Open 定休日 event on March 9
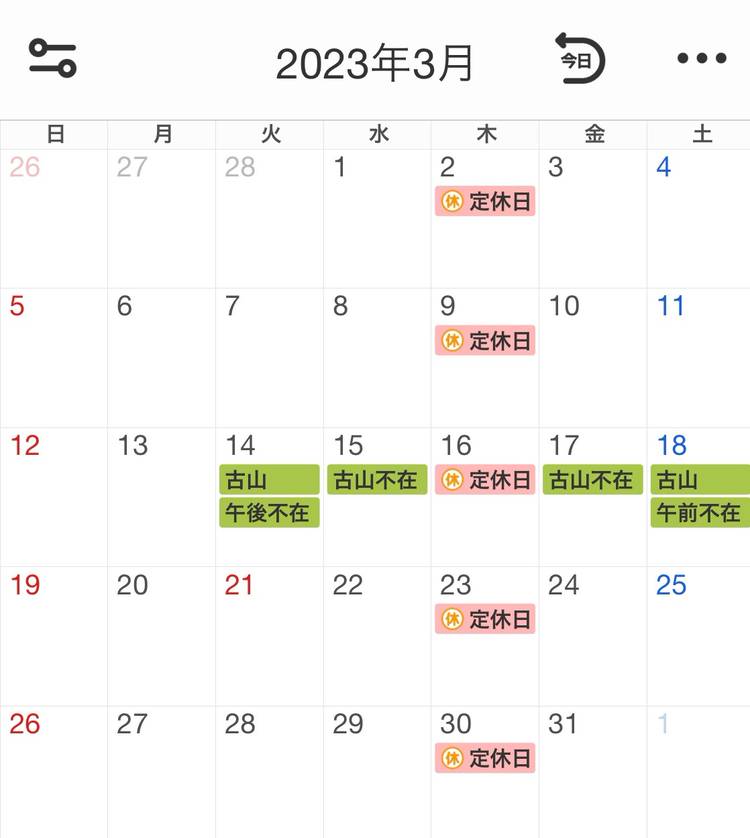The height and width of the screenshot is (838, 750). 485,340
